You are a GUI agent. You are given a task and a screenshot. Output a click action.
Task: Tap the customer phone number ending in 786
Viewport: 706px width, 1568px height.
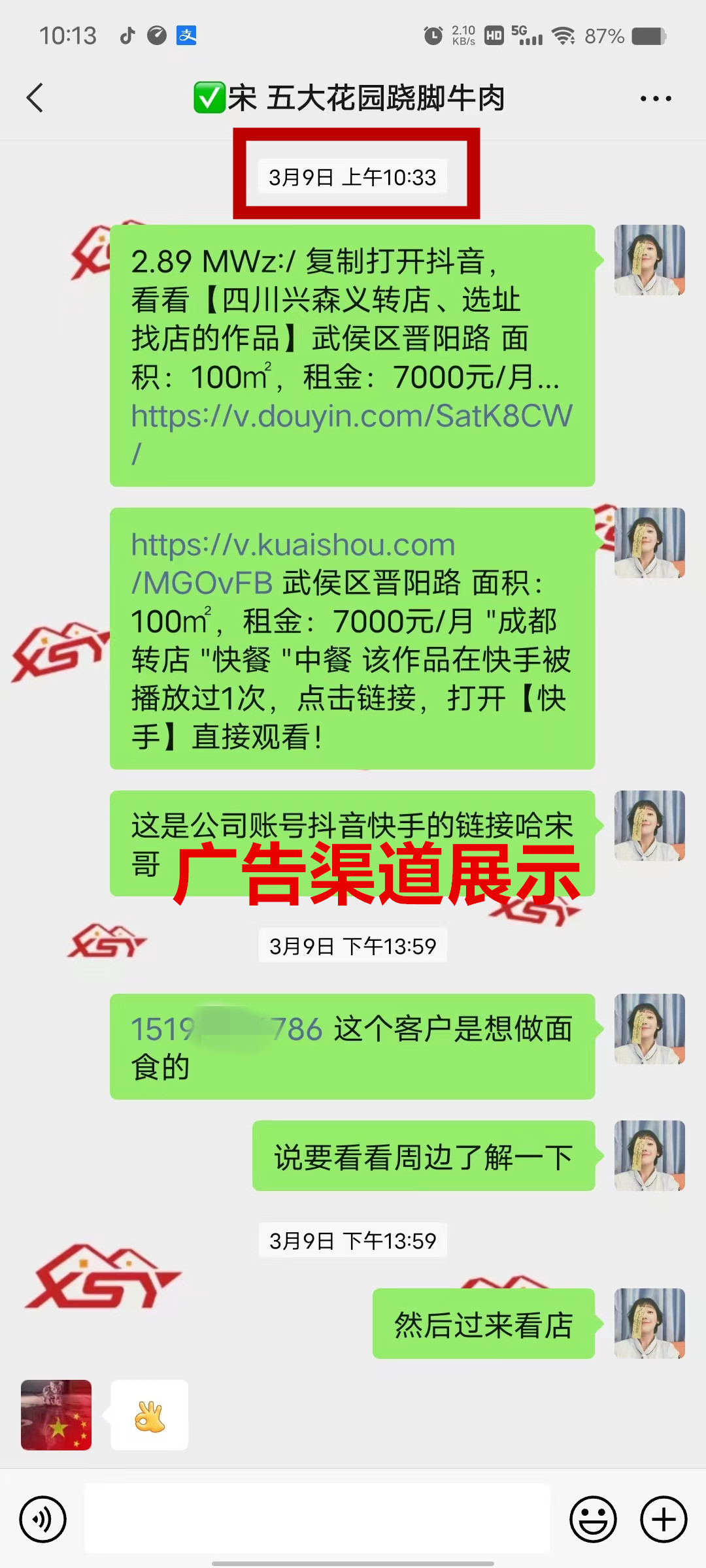point(226,1030)
